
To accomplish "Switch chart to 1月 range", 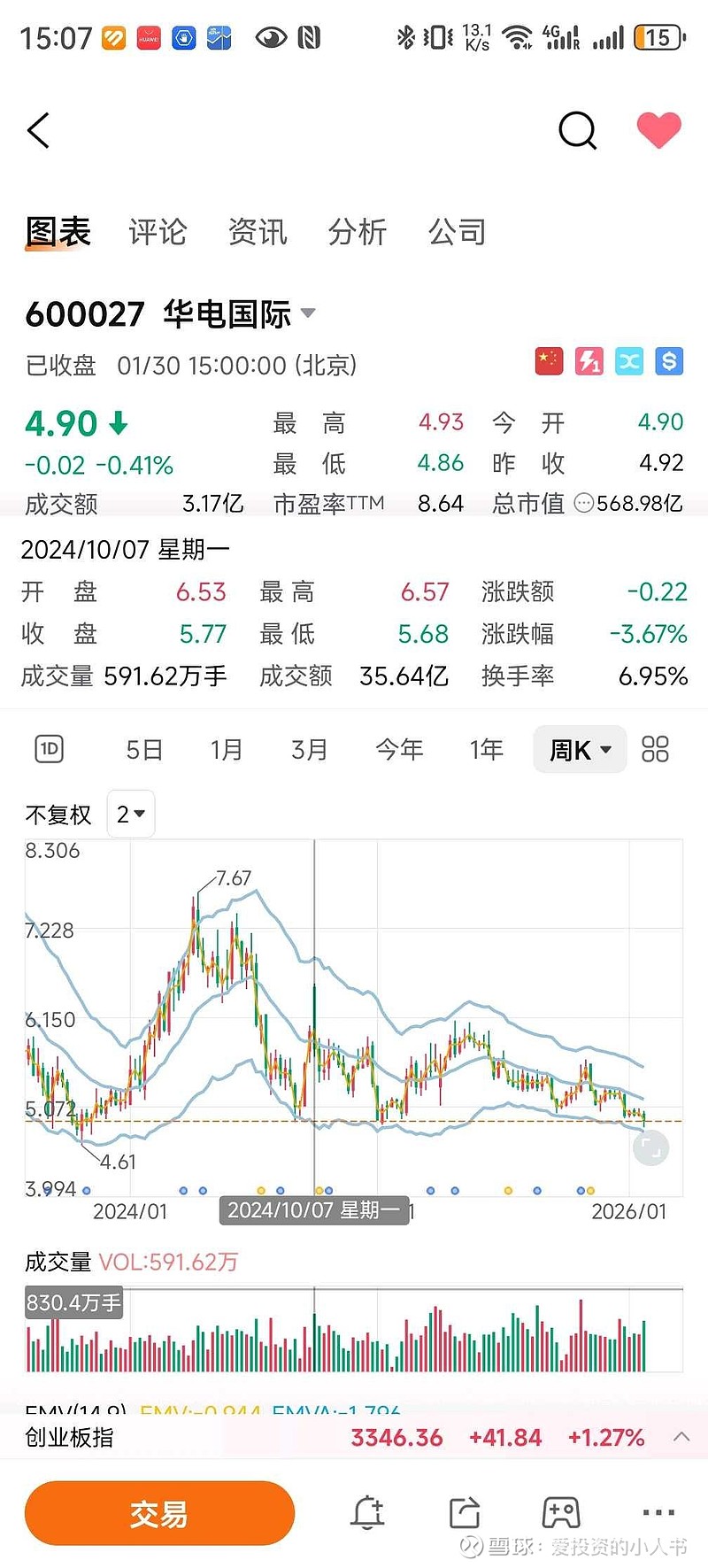I will coord(227,750).
